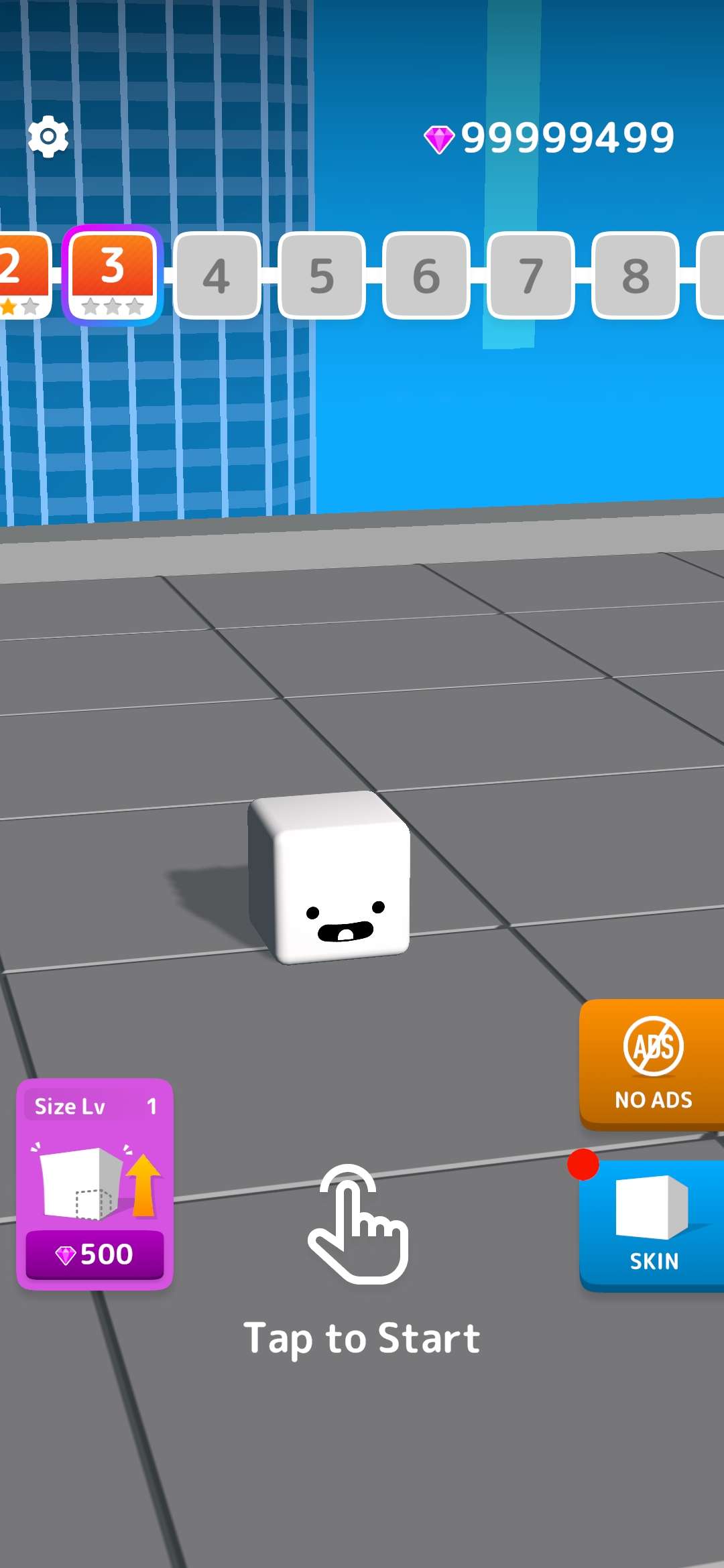
Task: Choose level 5 tile
Action: [321, 275]
